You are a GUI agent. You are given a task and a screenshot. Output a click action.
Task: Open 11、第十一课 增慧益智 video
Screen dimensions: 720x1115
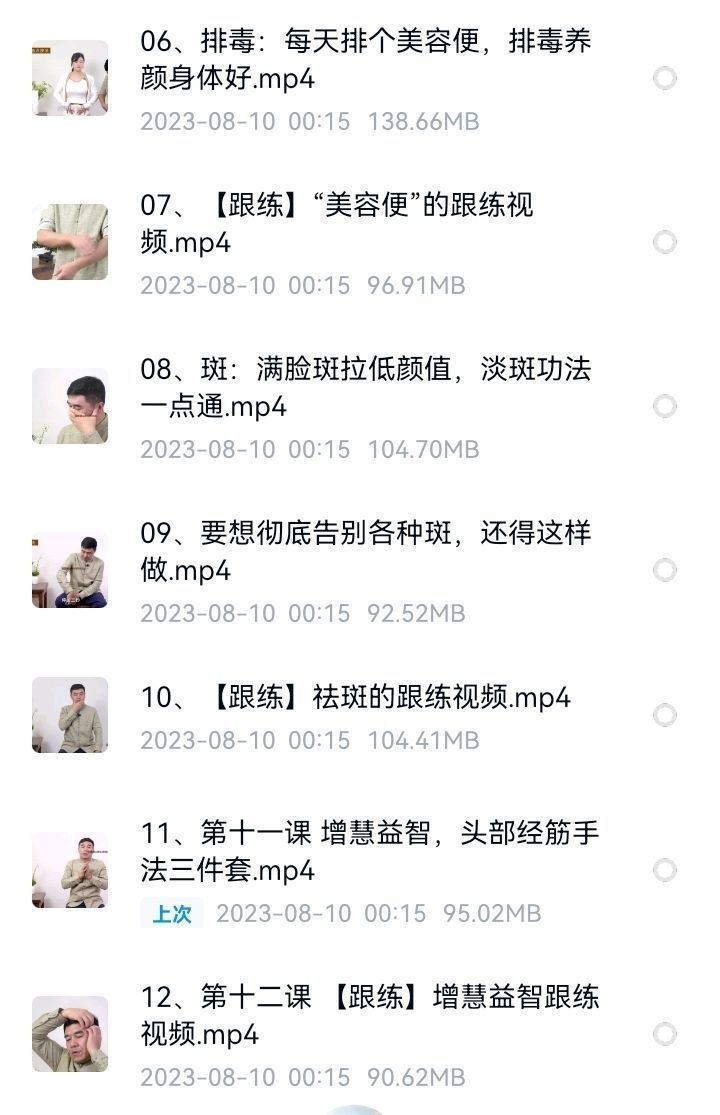click(369, 851)
